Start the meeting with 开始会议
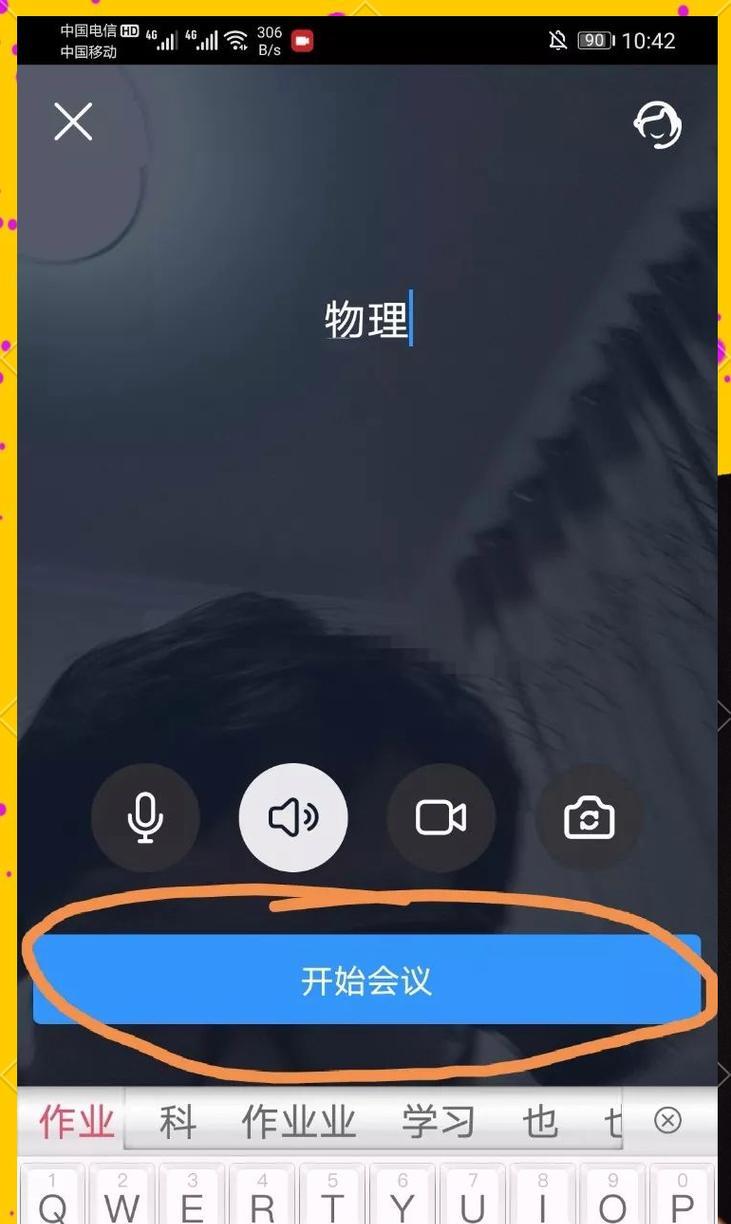 (x=367, y=980)
